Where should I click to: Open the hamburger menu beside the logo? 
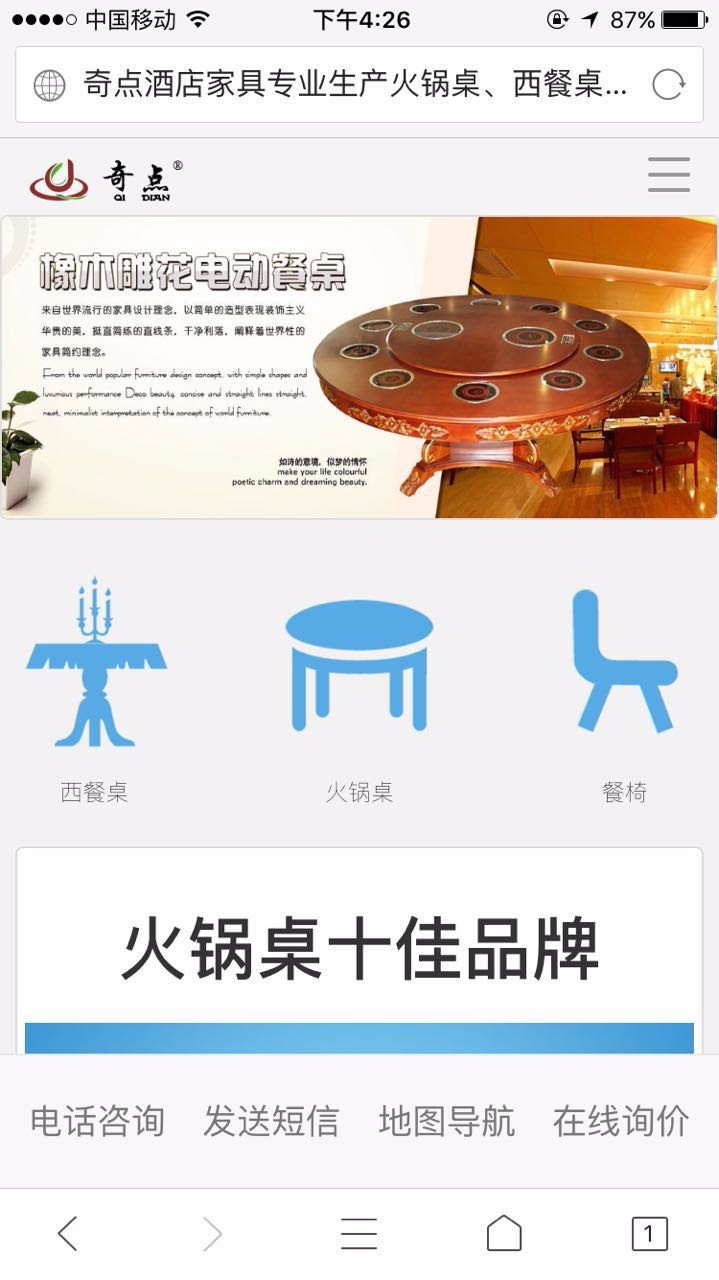(668, 175)
